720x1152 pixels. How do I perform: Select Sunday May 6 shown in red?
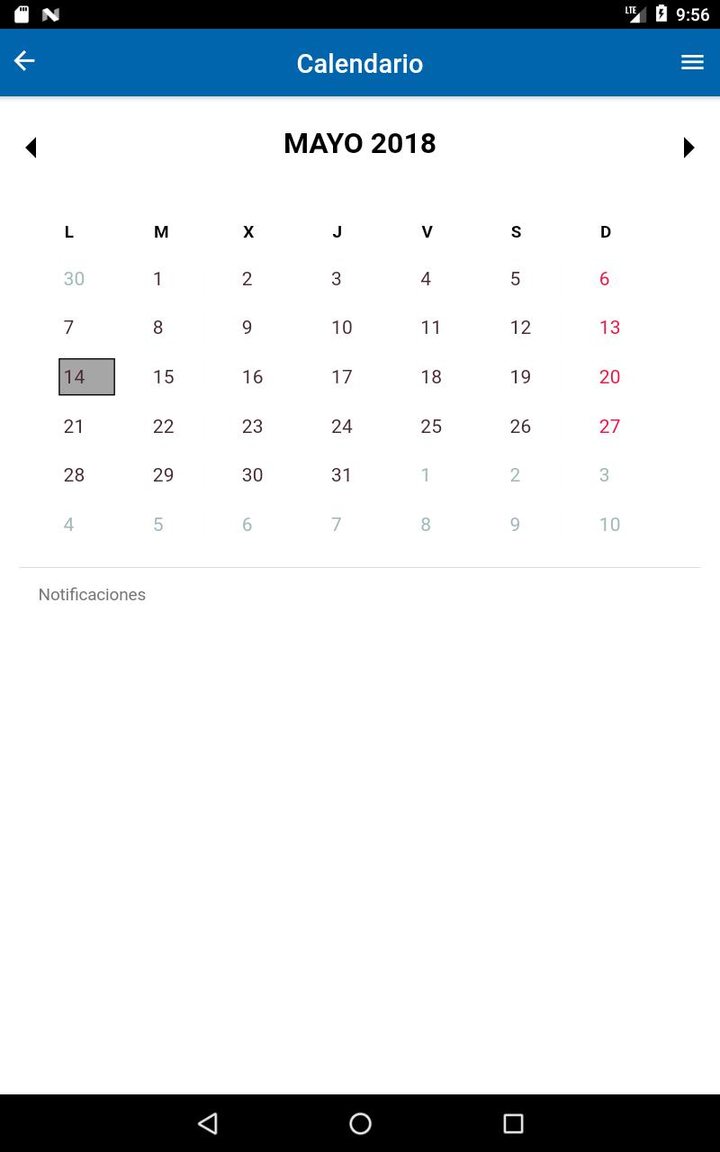click(x=604, y=279)
